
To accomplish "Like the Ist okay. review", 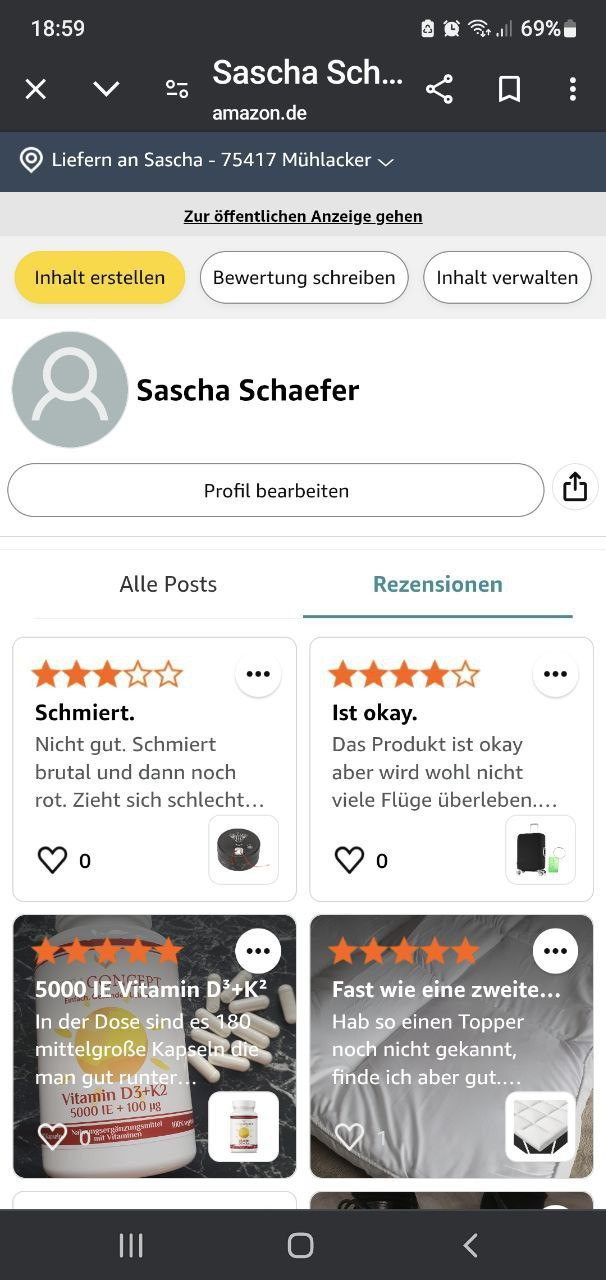I will 349,860.
